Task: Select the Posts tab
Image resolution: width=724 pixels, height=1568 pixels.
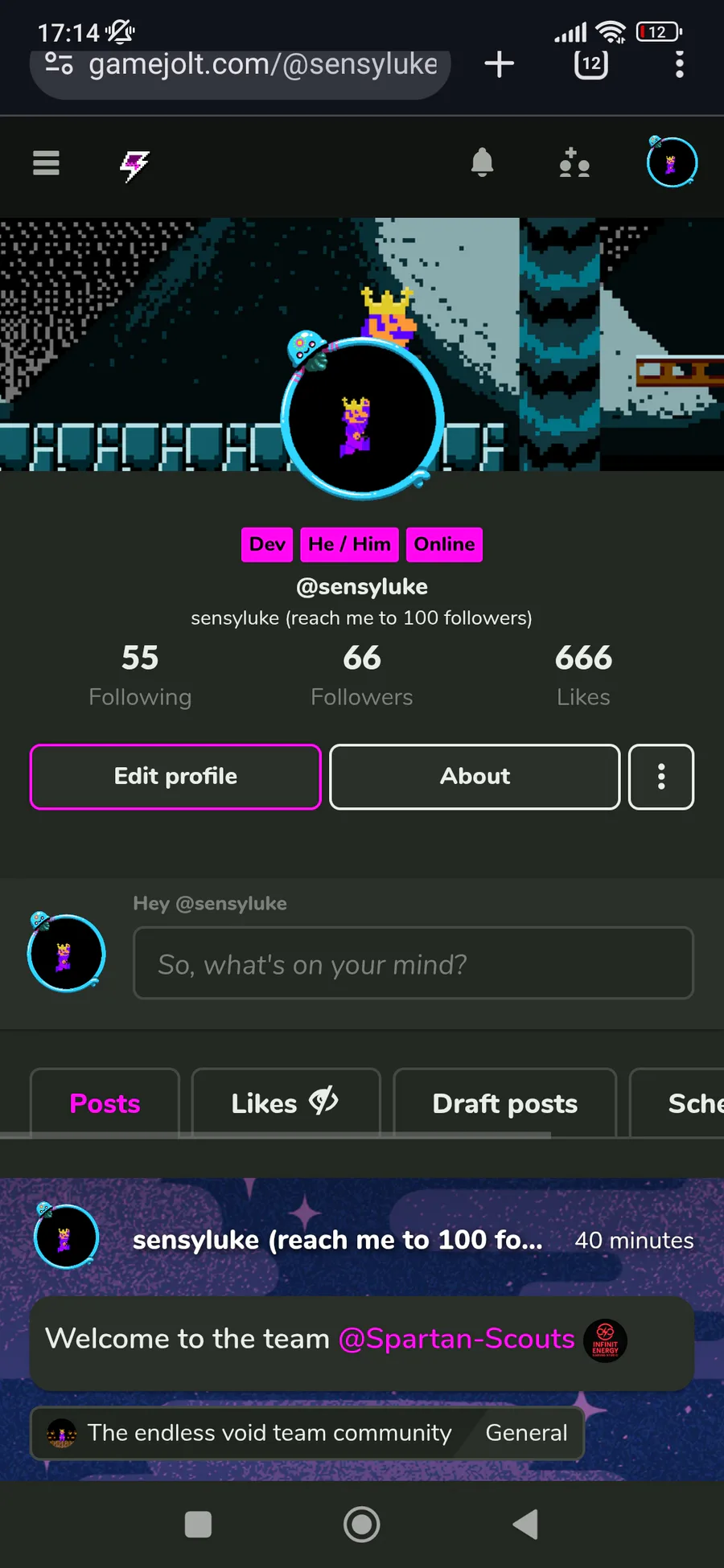Action: pyautogui.click(x=105, y=1103)
